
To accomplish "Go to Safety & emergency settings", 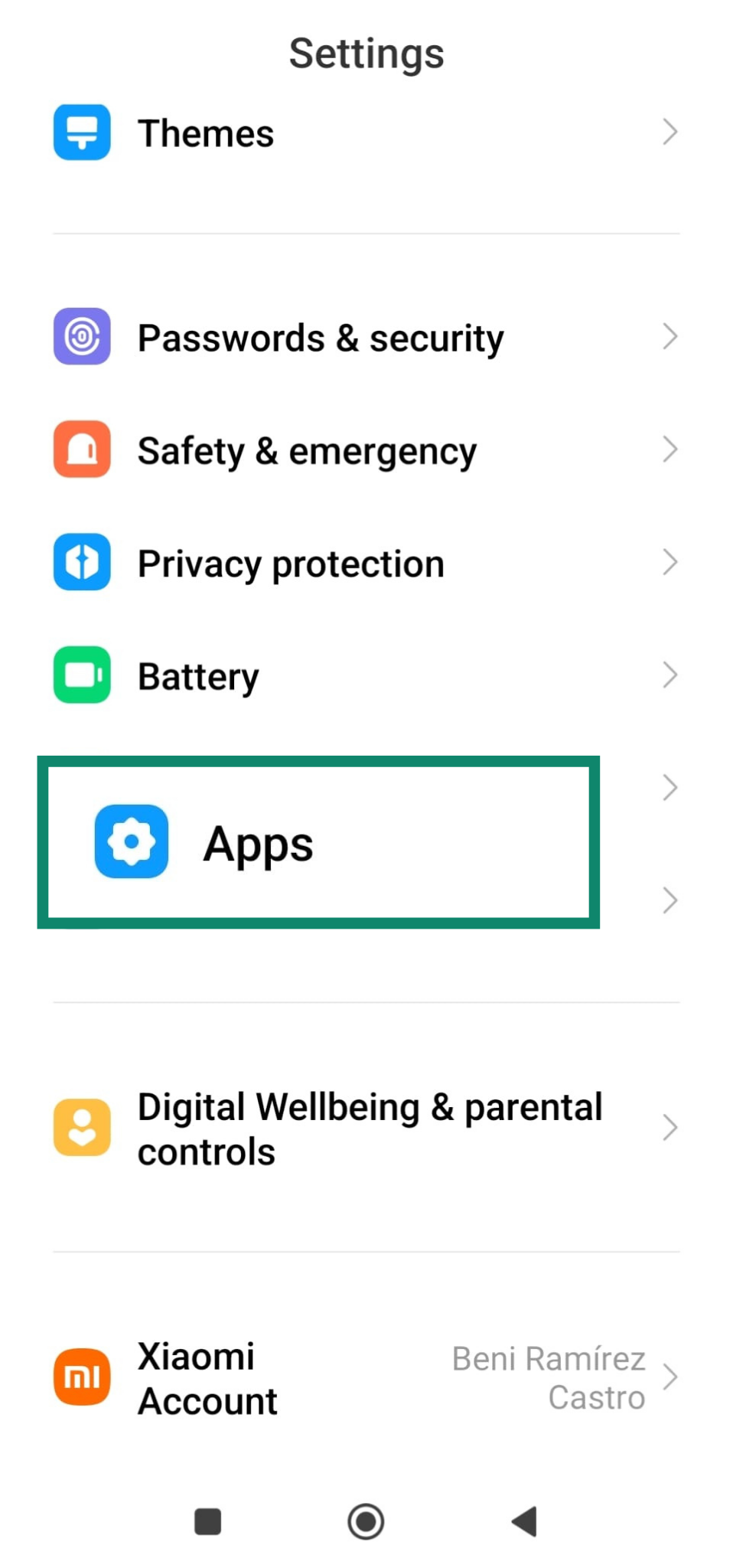I will point(306,450).
